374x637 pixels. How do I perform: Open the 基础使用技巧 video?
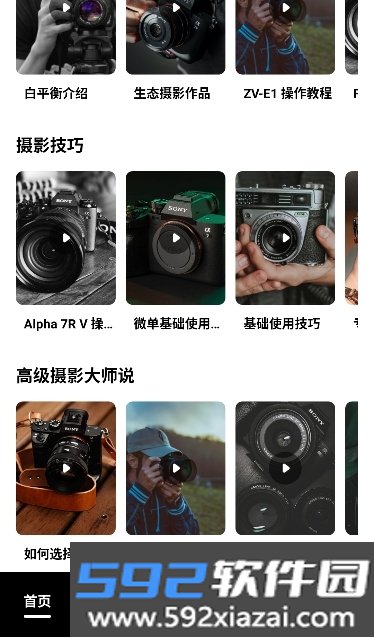(x=285, y=238)
